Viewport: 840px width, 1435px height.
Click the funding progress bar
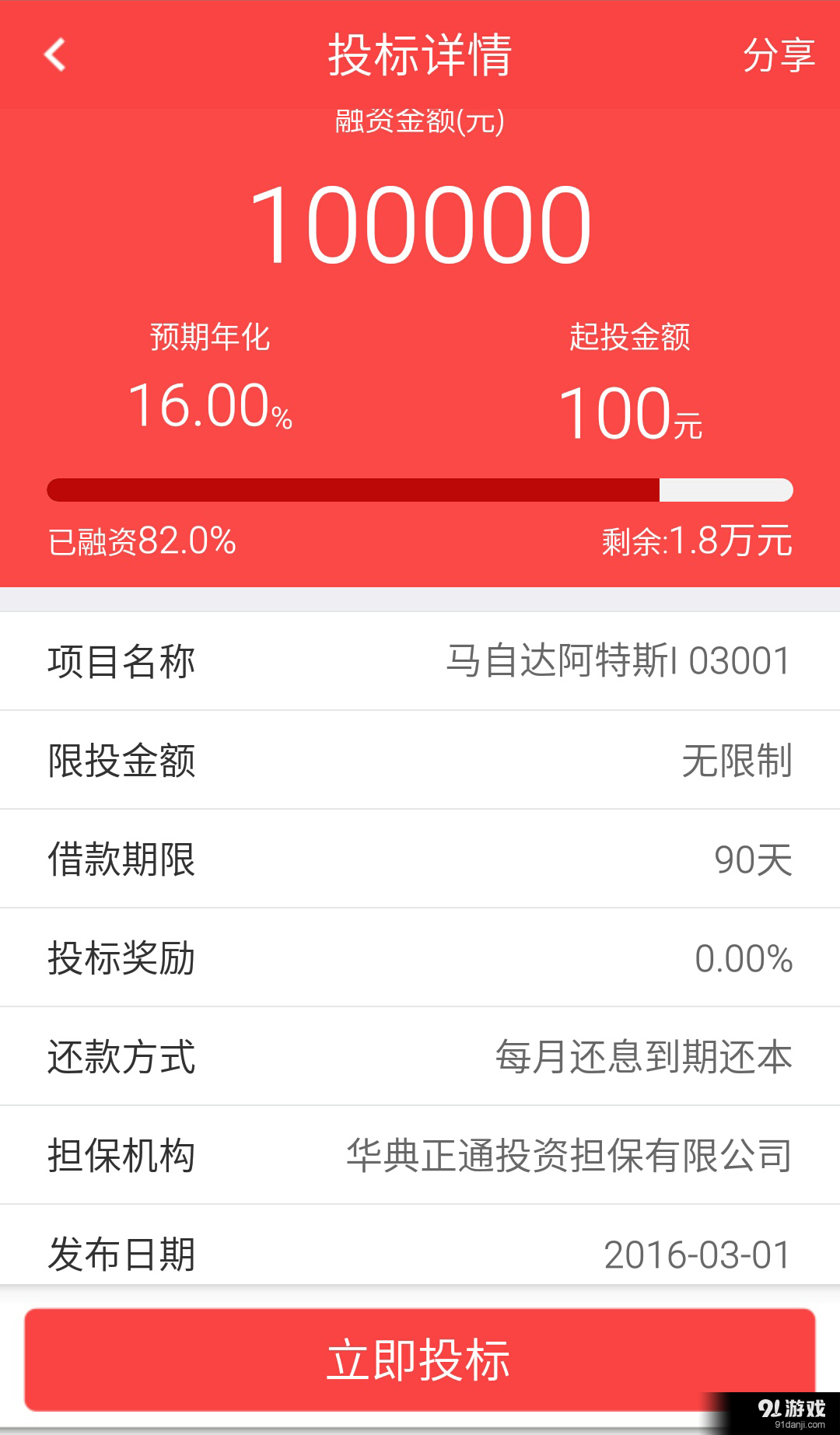[x=420, y=490]
